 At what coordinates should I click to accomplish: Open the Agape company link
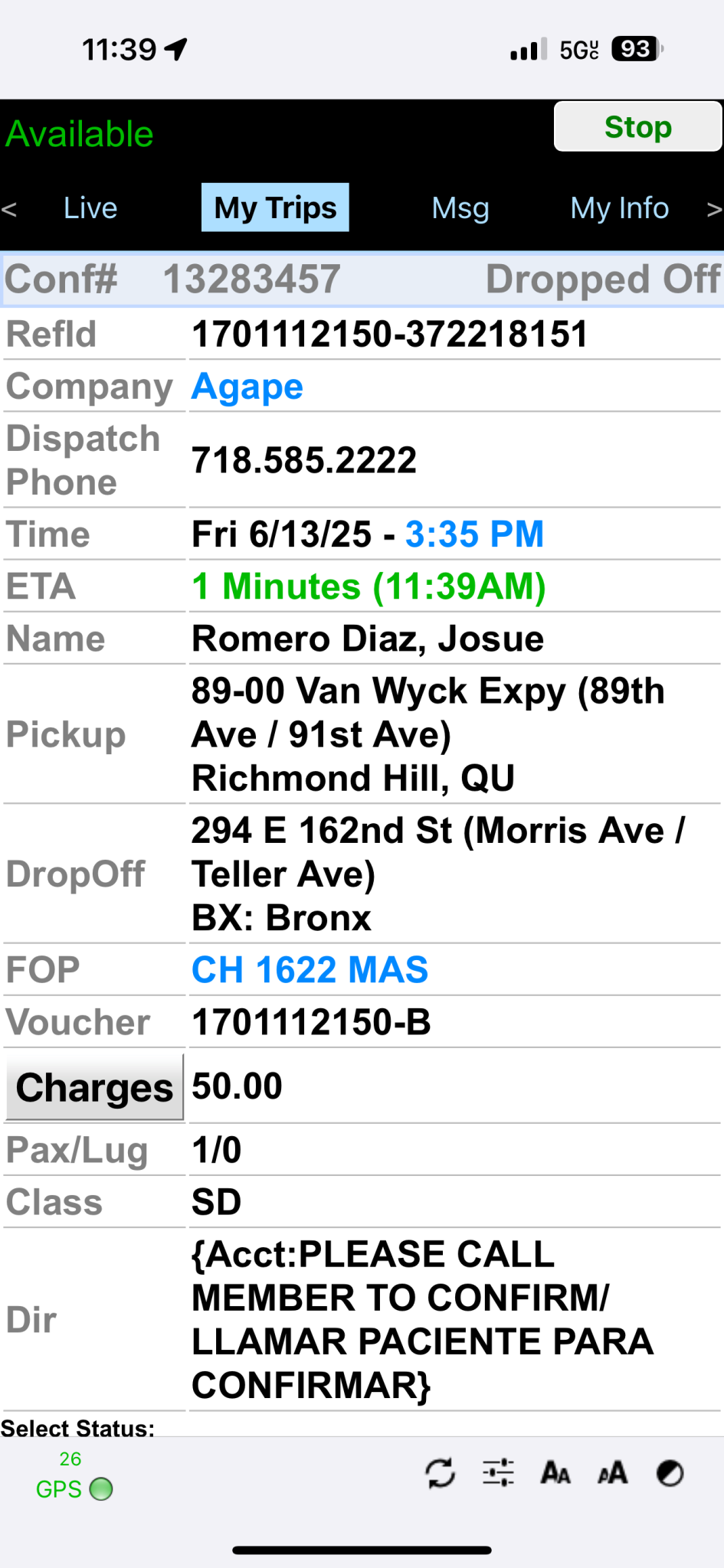(x=247, y=387)
